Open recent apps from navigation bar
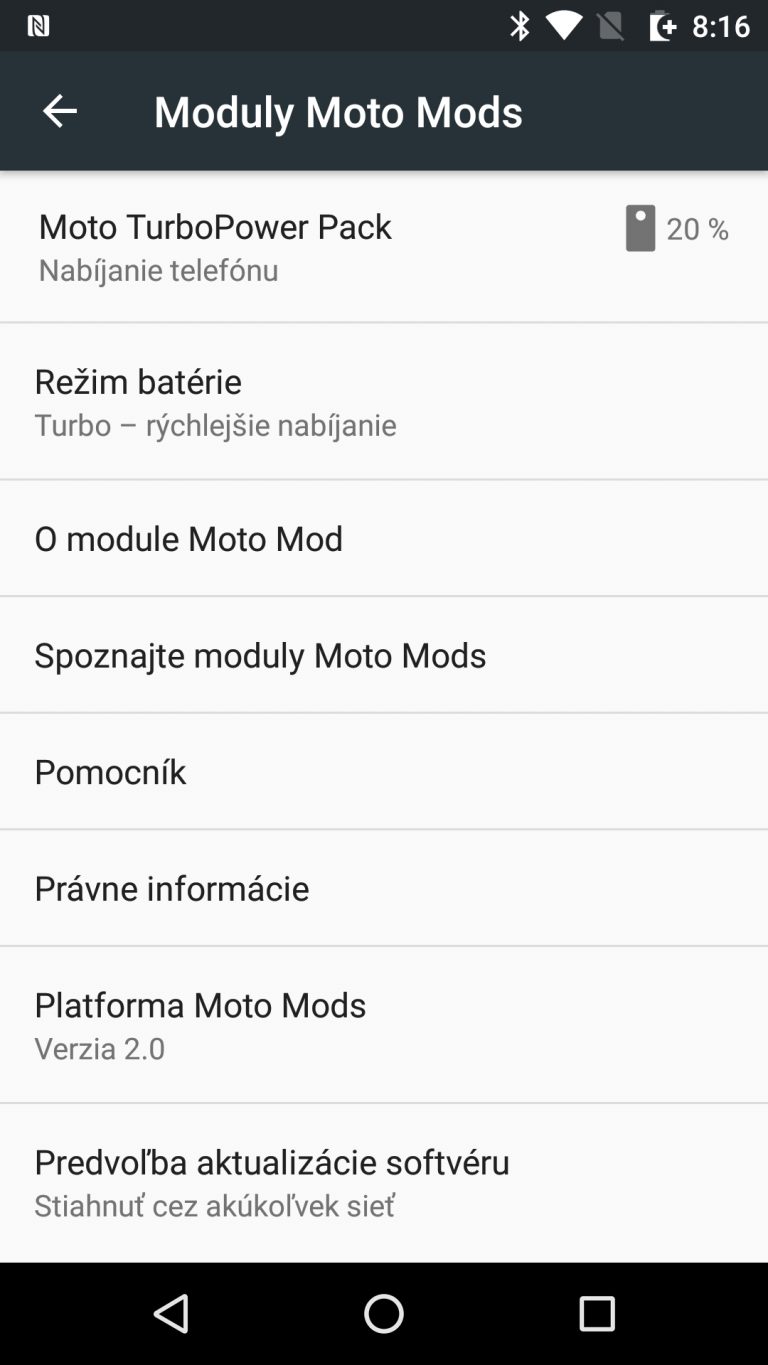 tap(597, 1313)
